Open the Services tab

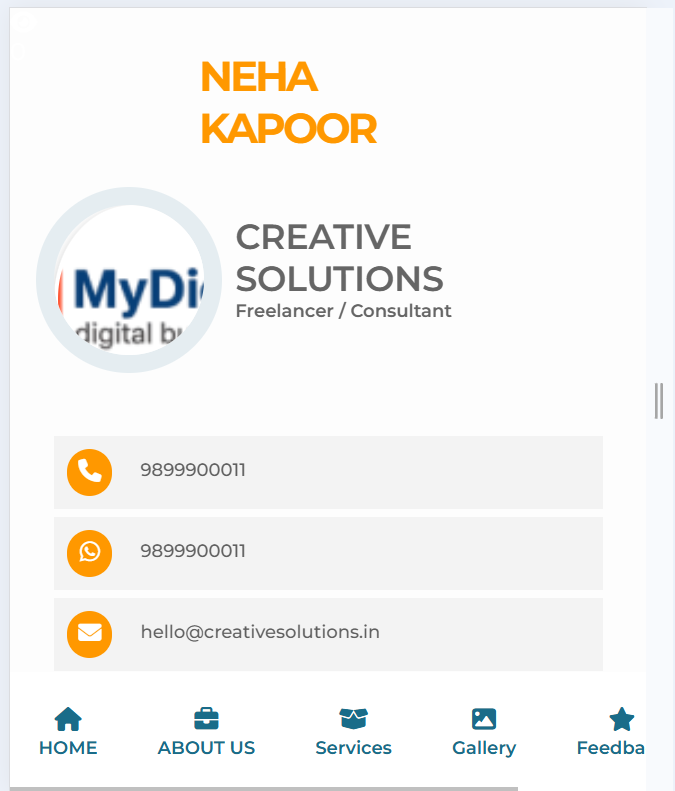(x=353, y=733)
